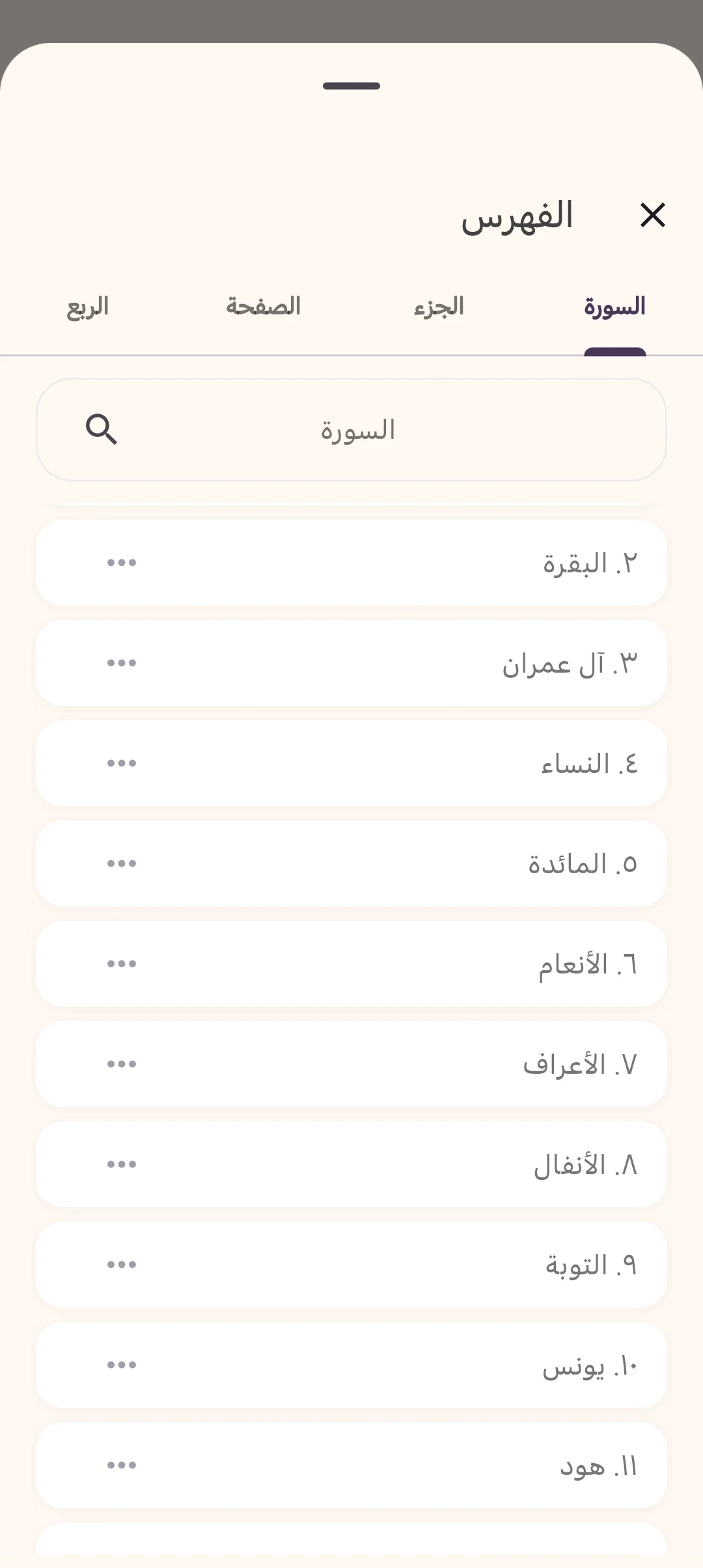703x1568 pixels.
Task: Close the الفهرس index sheet
Action: pos(652,215)
